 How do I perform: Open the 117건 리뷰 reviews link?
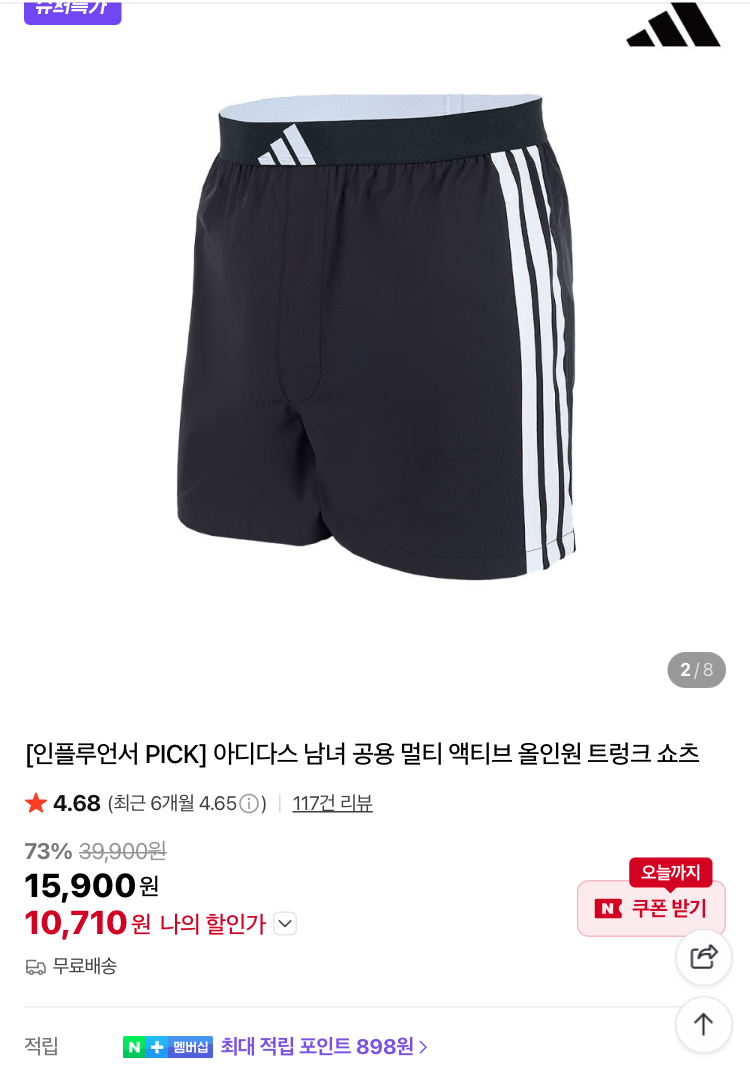332,803
